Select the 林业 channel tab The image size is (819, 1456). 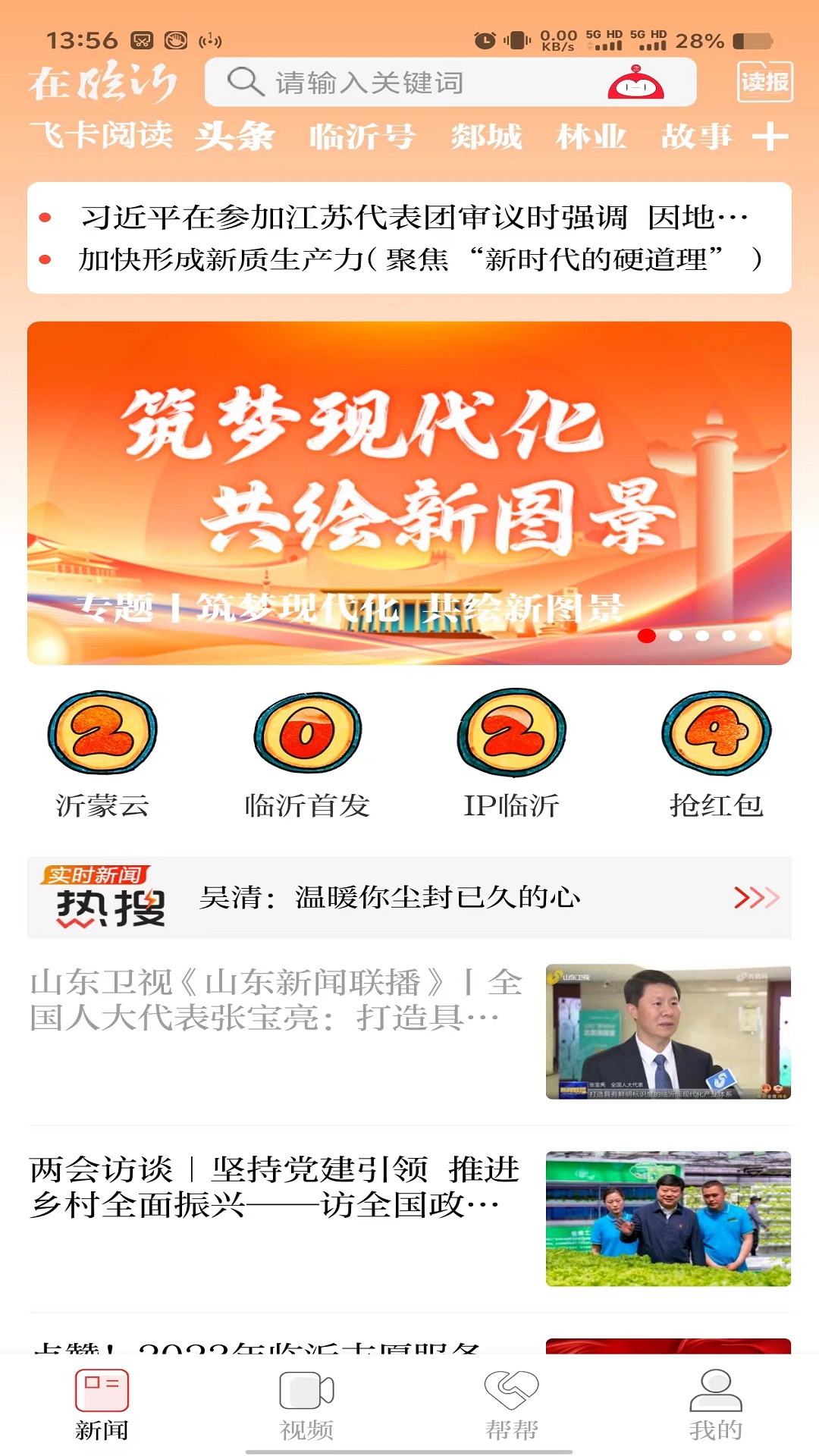point(591,137)
